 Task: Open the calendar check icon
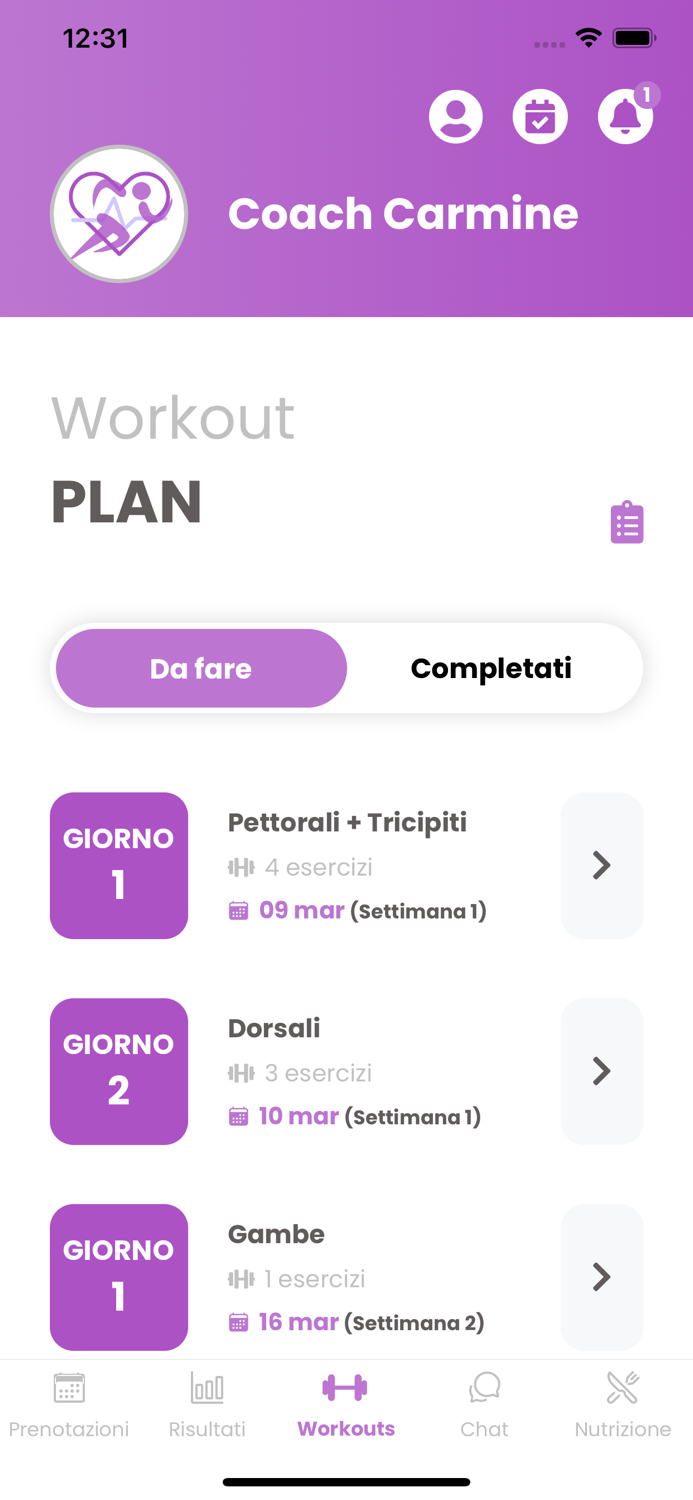(540, 117)
